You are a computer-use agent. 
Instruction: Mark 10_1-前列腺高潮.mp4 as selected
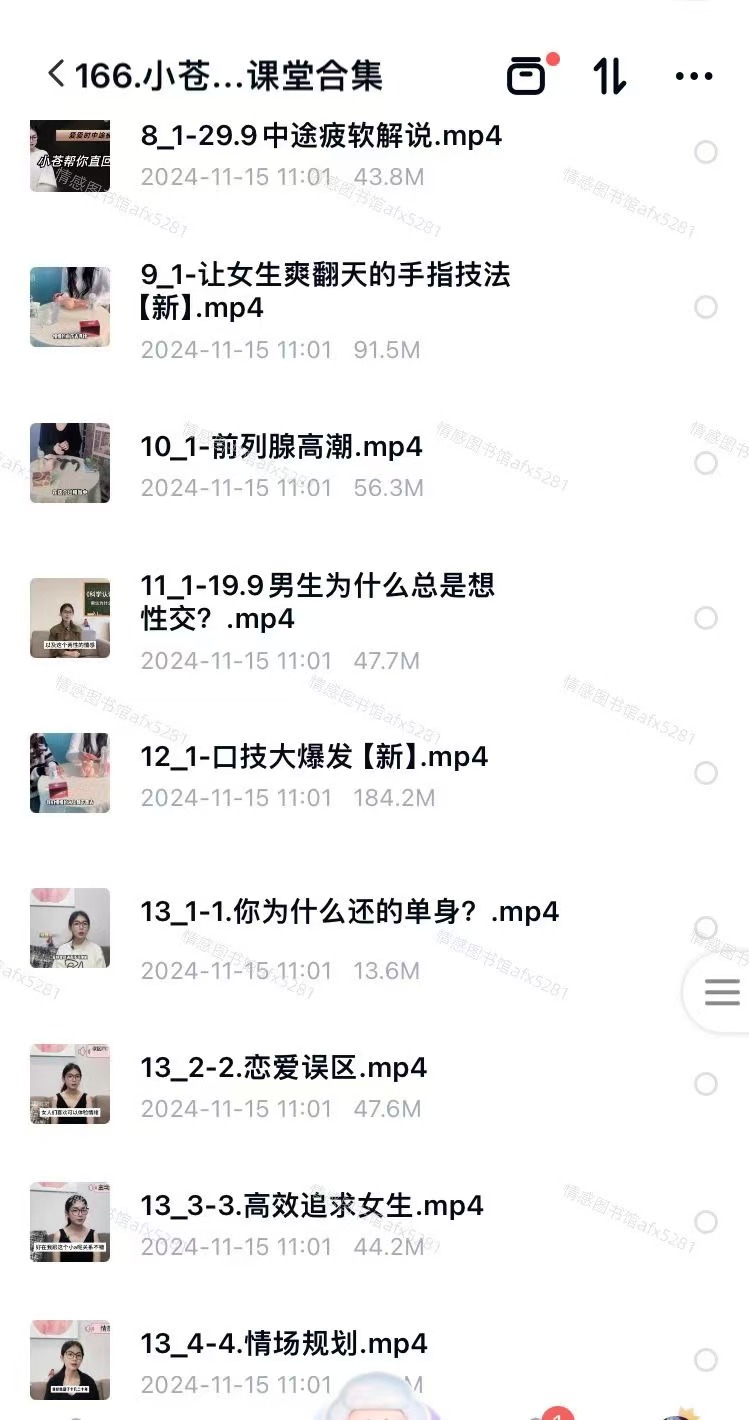(706, 463)
